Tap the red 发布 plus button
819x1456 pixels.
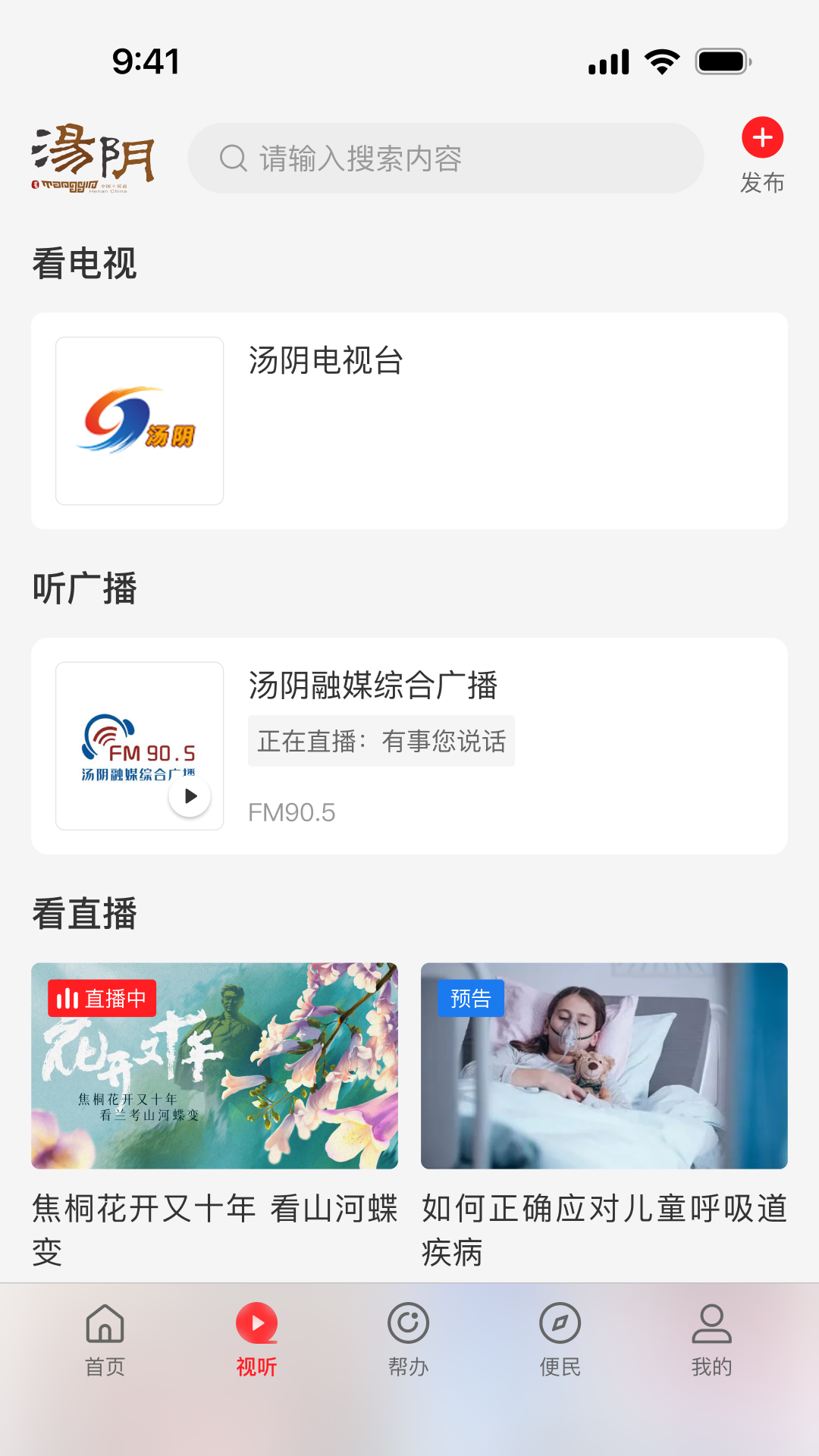(x=762, y=139)
